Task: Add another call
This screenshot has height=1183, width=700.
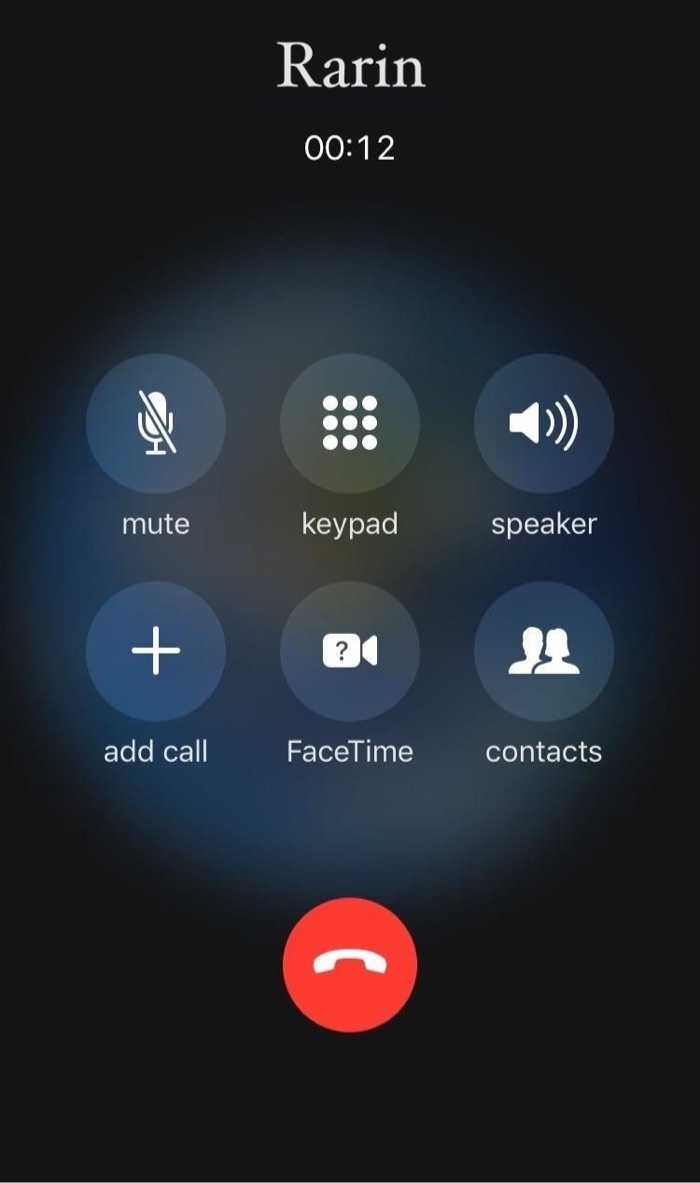Action: tap(156, 652)
